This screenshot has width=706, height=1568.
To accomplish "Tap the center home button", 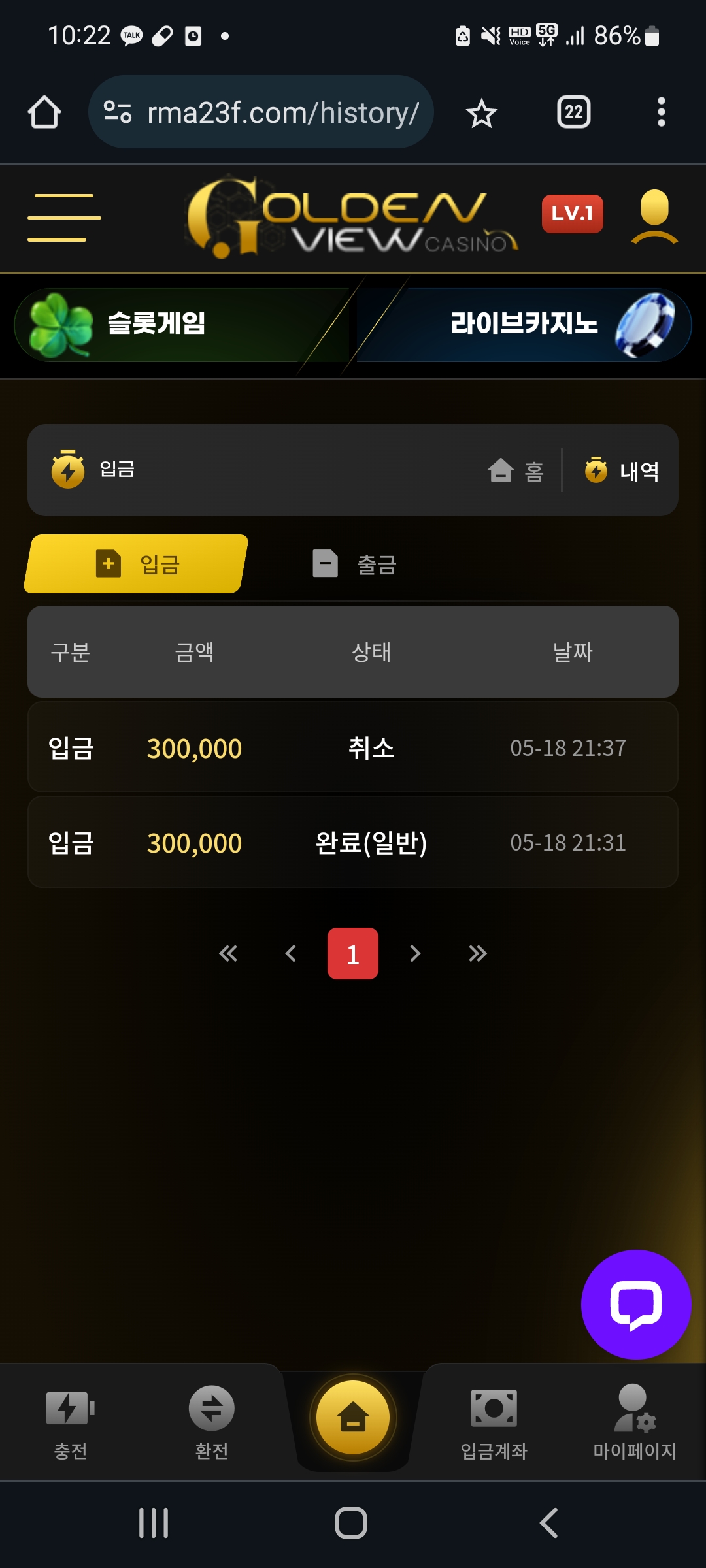I will pyautogui.click(x=353, y=1417).
